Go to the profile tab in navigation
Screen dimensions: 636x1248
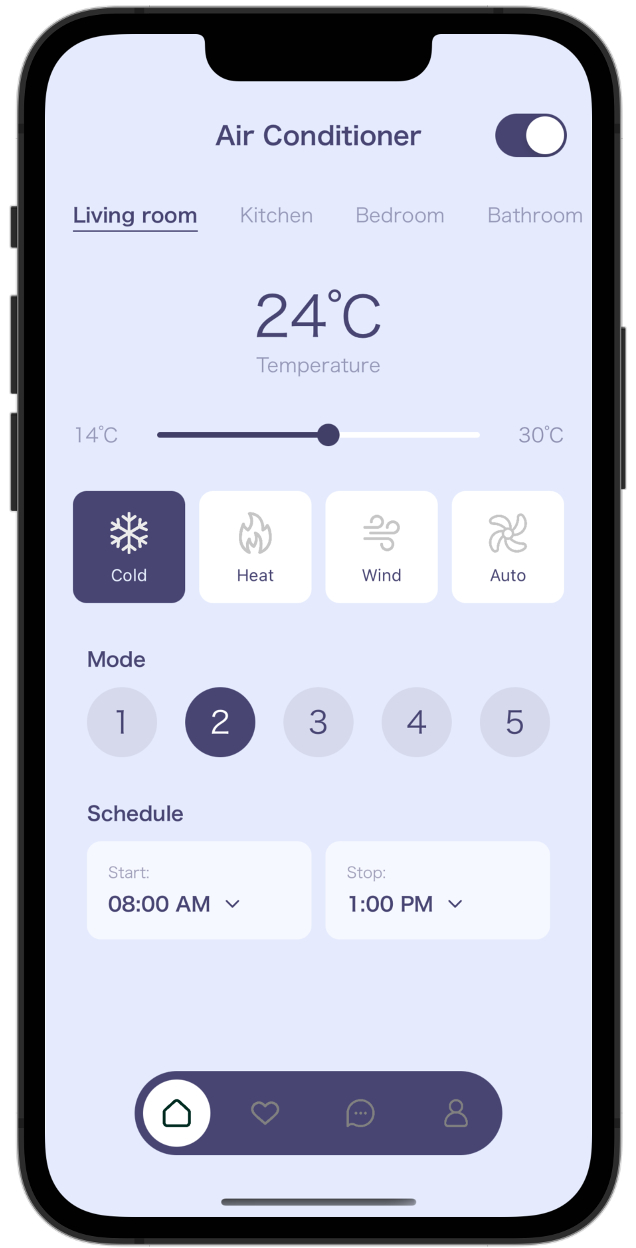[456, 1113]
